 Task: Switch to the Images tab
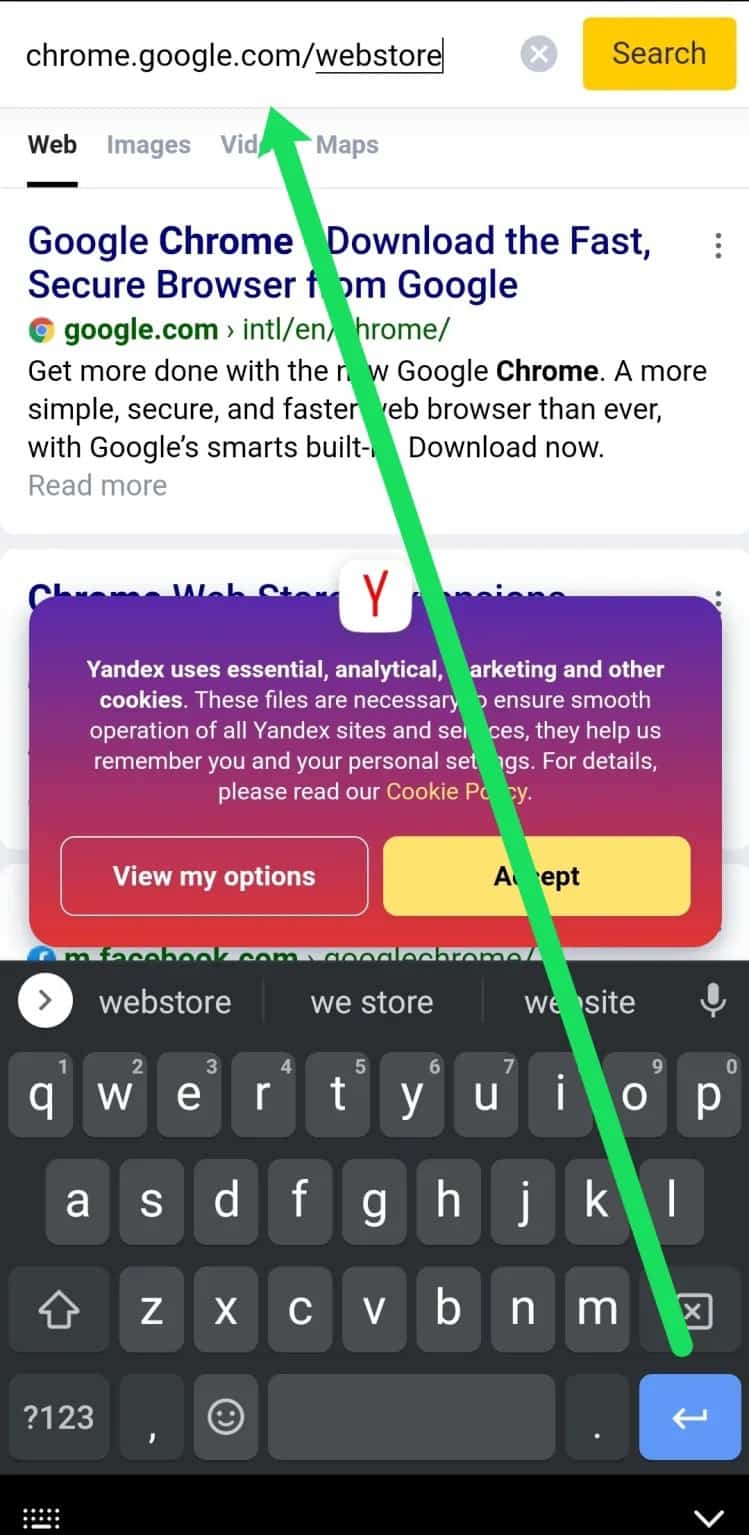pyautogui.click(x=148, y=145)
